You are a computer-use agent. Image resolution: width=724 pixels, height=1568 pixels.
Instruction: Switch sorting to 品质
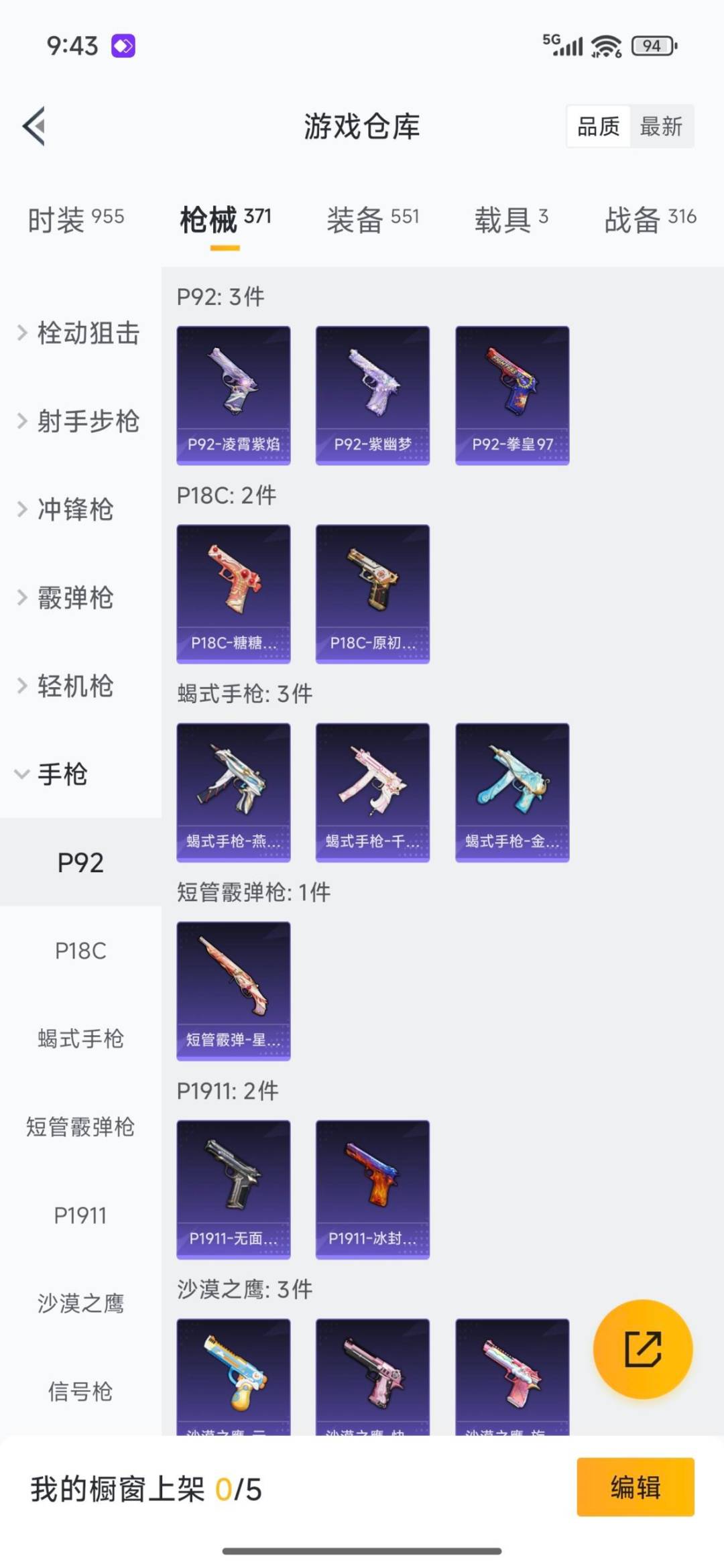600,127
